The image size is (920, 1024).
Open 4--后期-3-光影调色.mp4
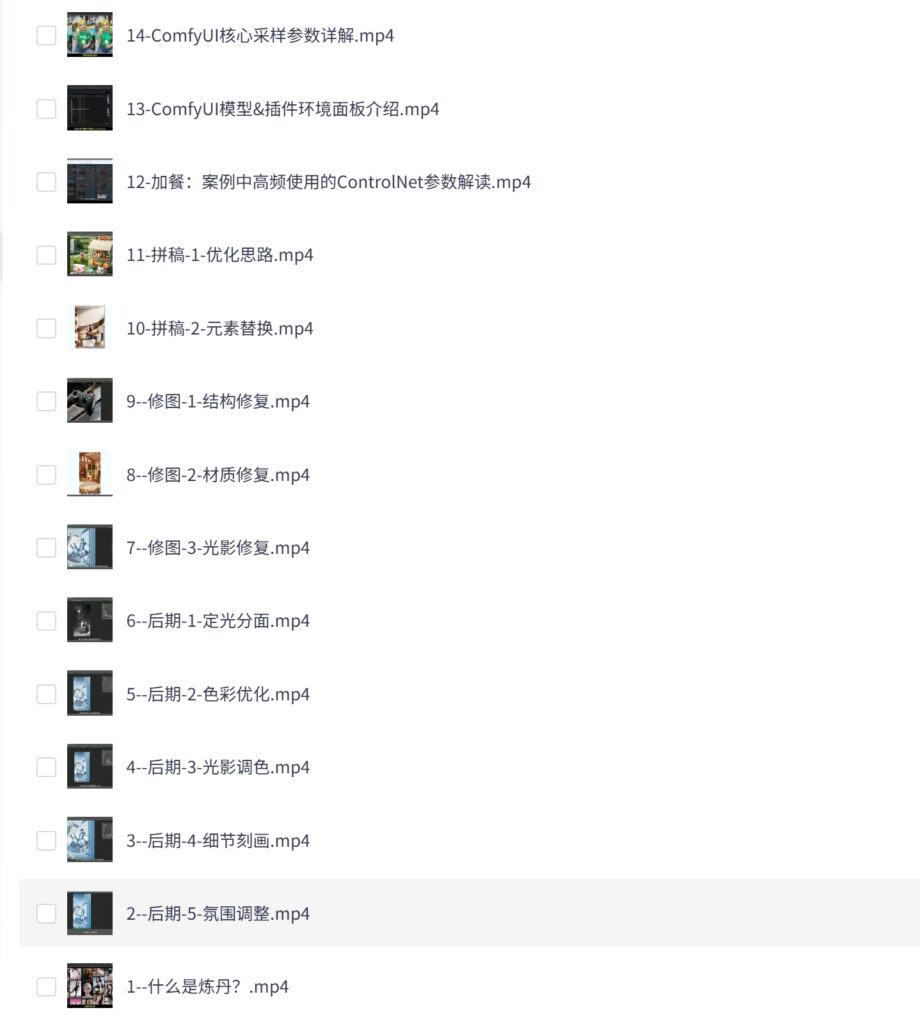(217, 767)
